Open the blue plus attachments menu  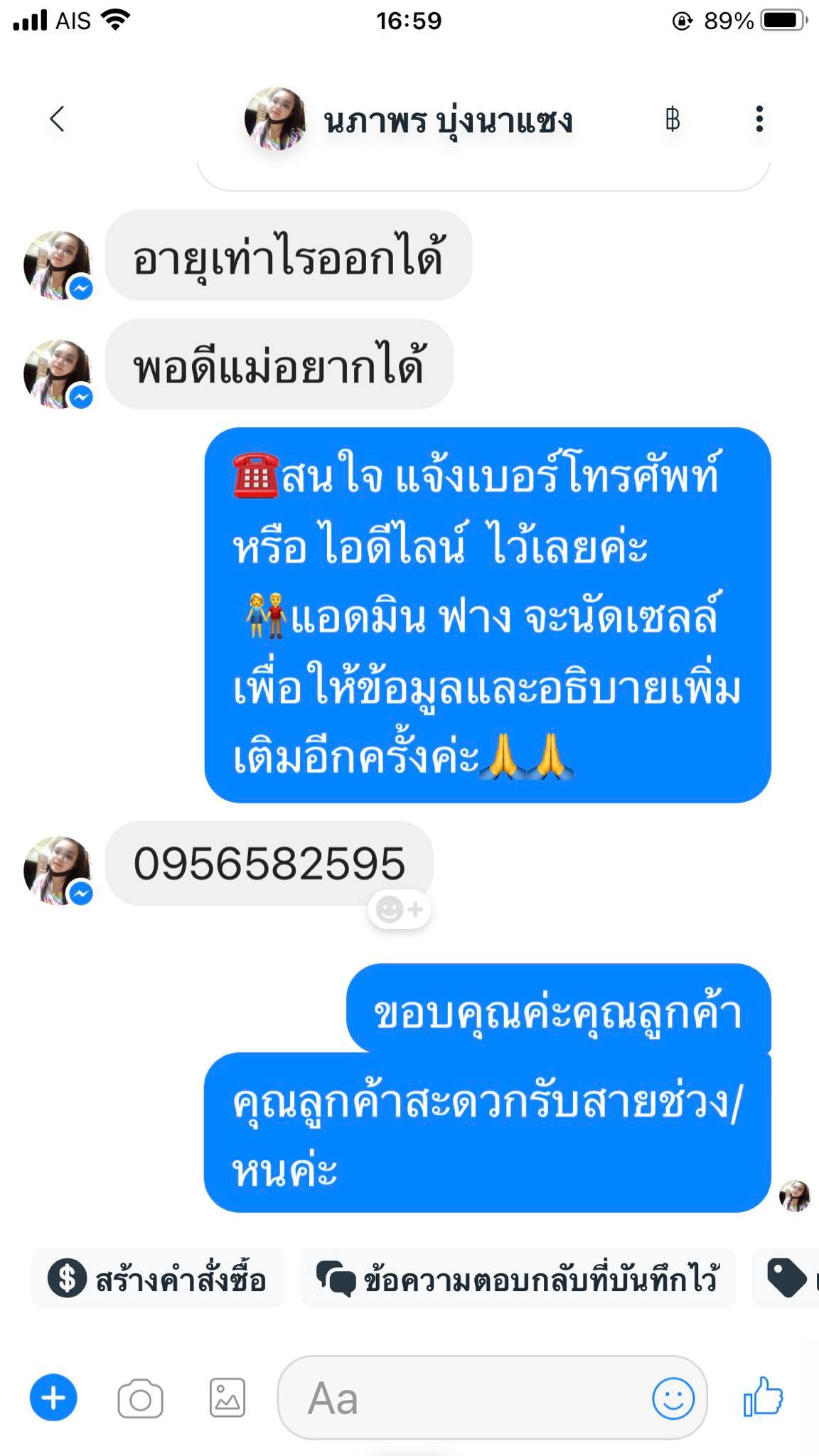pos(53,1398)
